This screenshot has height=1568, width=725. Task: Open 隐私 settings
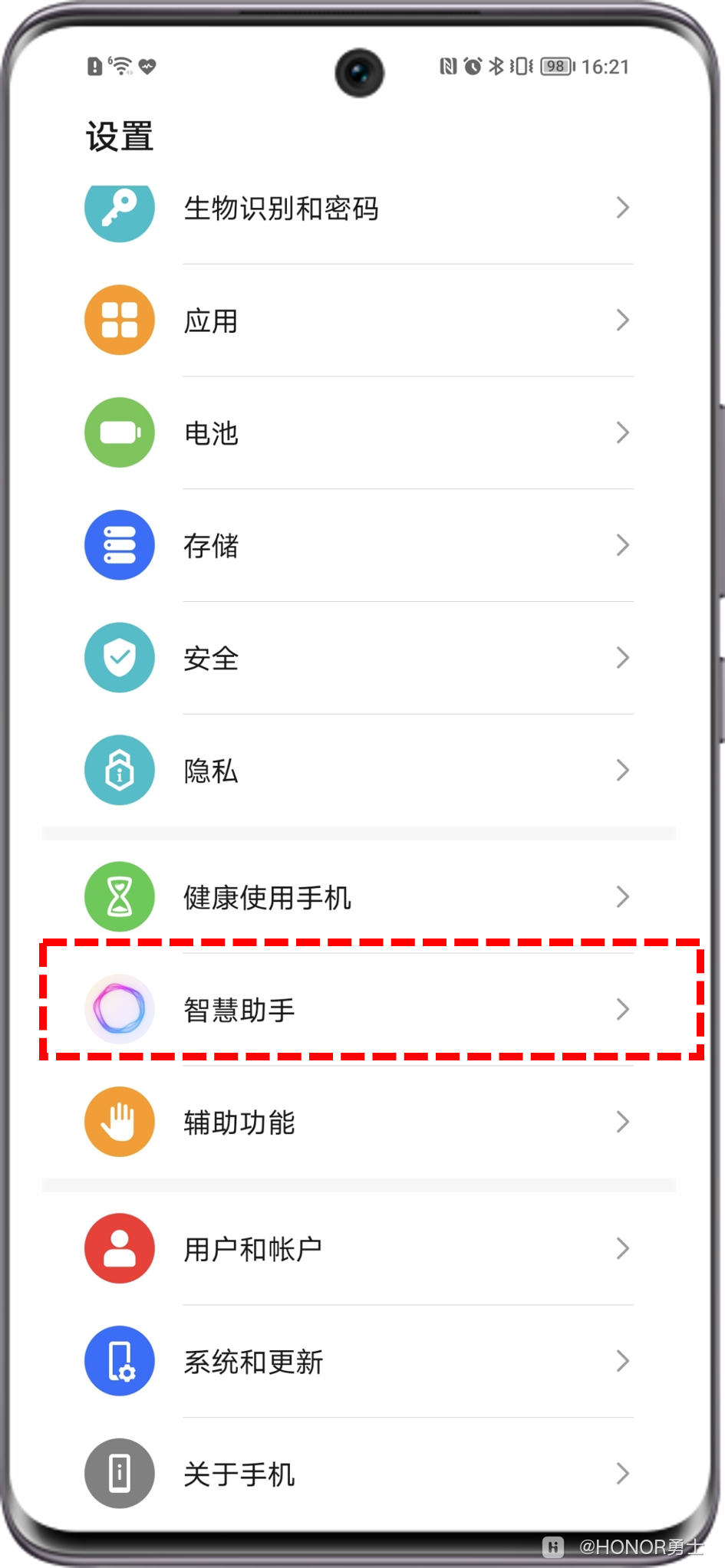[358, 771]
